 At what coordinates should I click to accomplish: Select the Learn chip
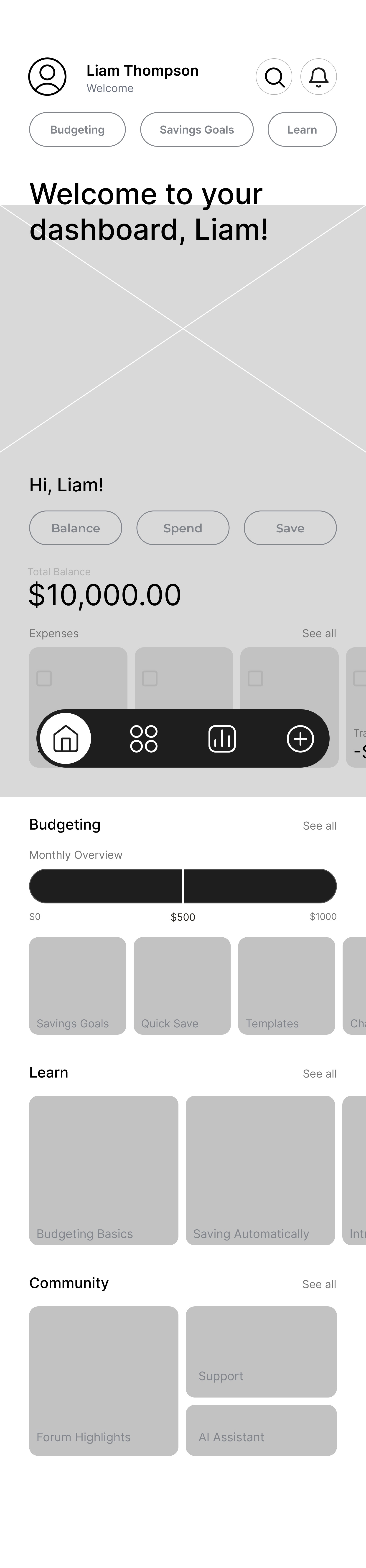point(302,130)
